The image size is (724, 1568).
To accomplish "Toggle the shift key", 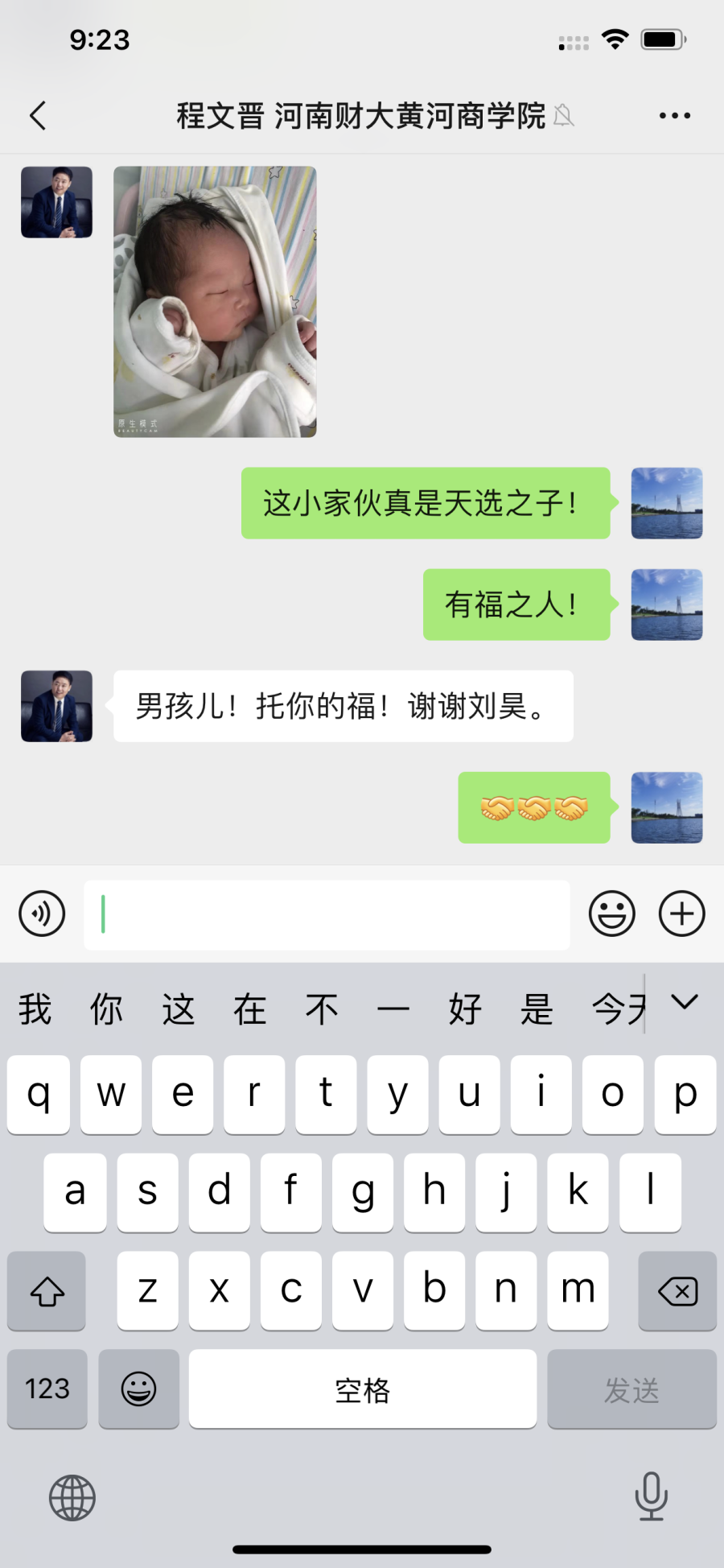I will (47, 1292).
